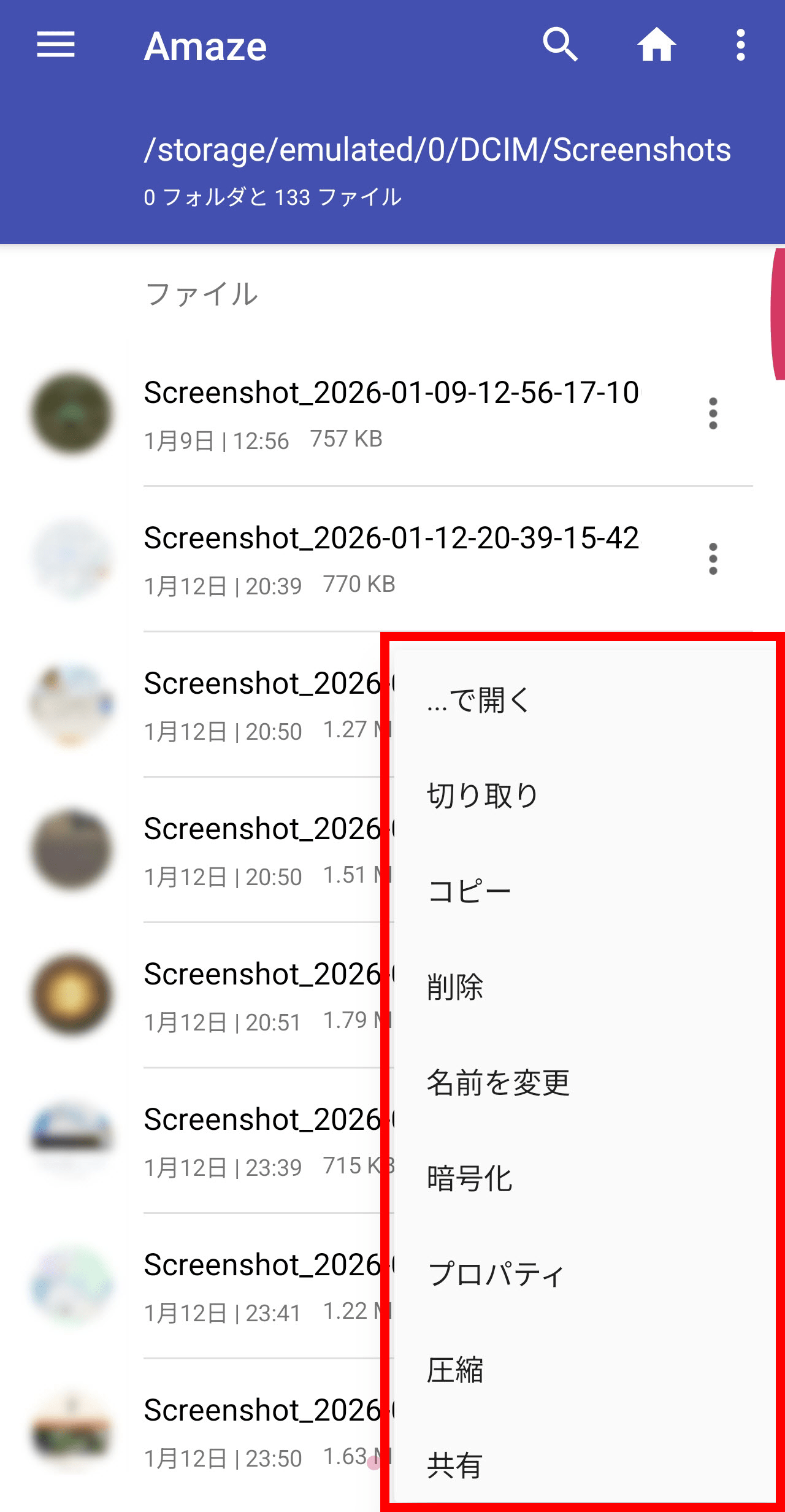The image size is (785, 1512).
Task: Go to the home folder
Action: point(656,45)
